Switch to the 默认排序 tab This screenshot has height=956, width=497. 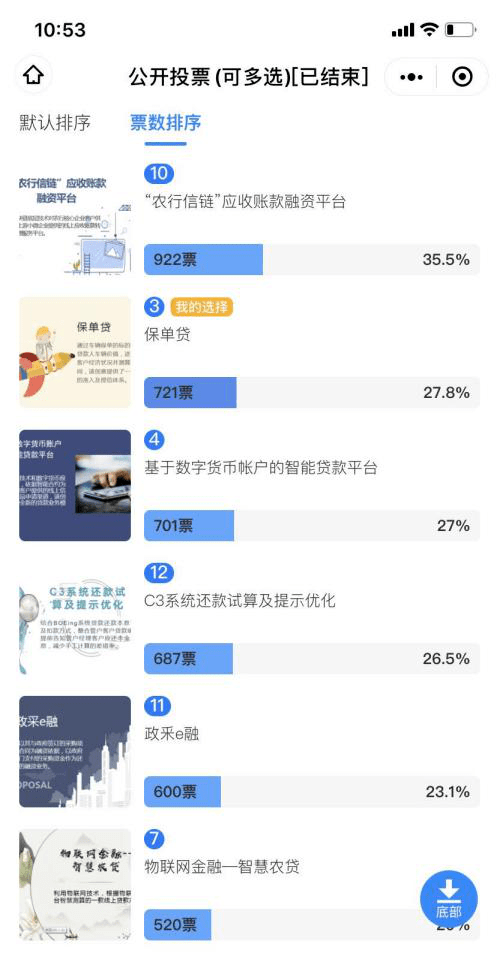(x=55, y=123)
